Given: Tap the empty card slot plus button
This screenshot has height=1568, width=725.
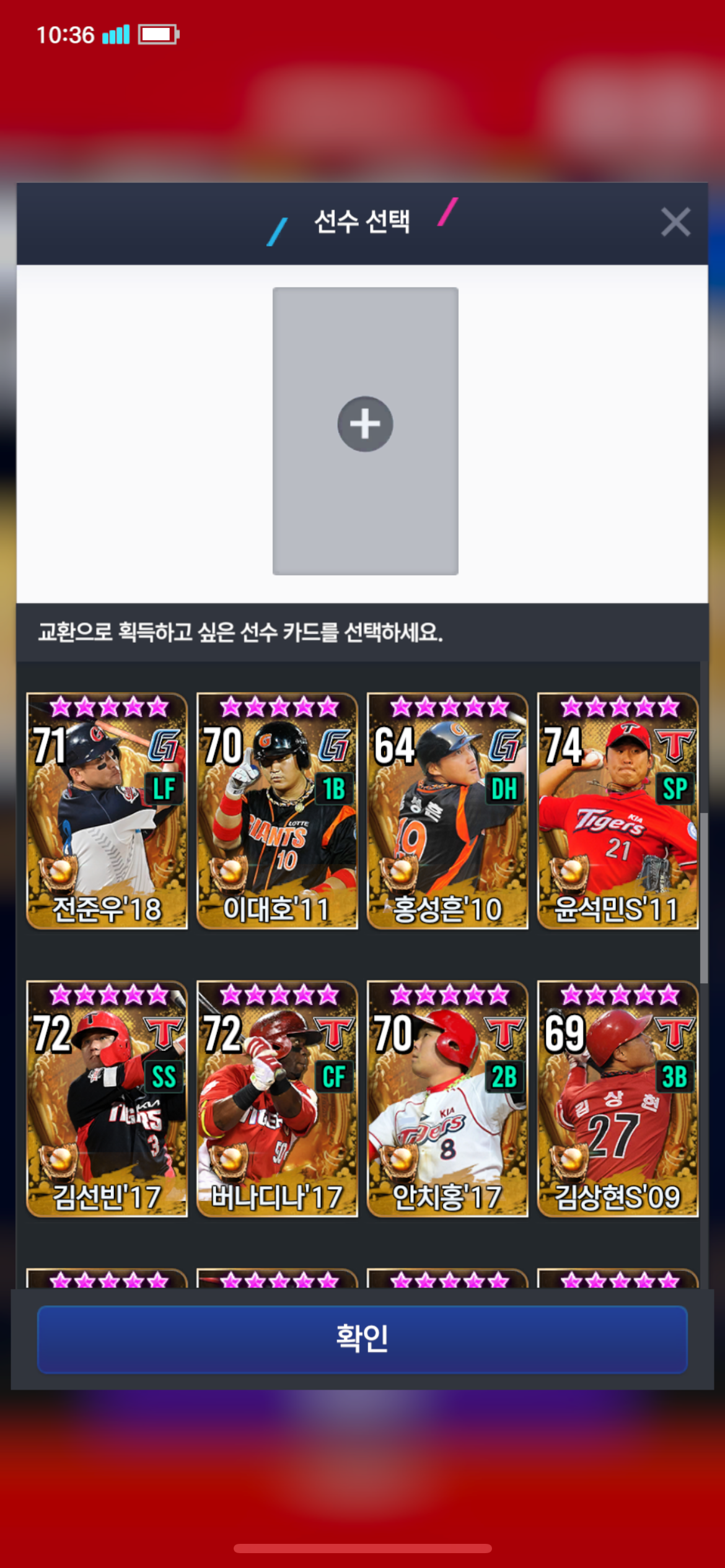Looking at the screenshot, I should 365,425.
